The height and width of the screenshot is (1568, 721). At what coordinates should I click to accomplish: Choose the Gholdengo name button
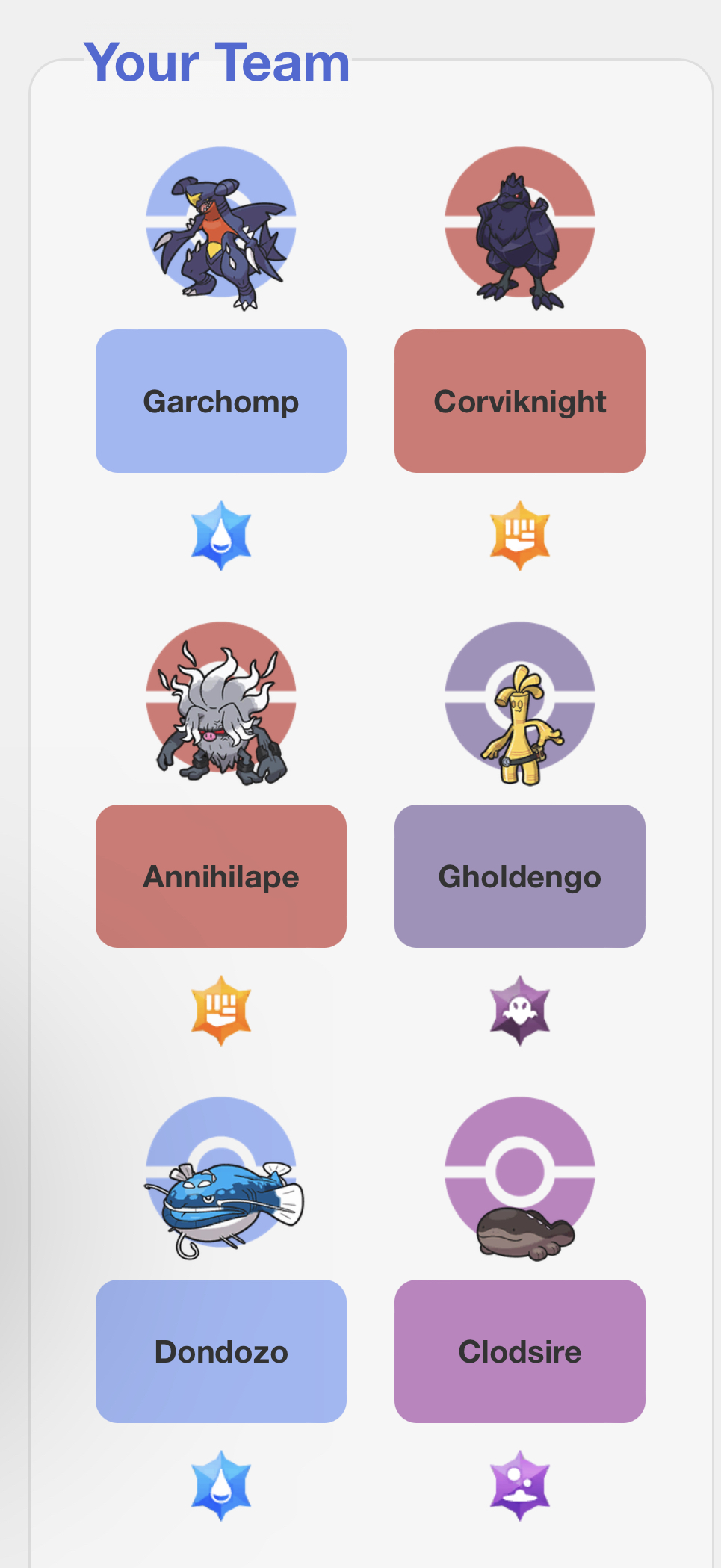point(519,876)
